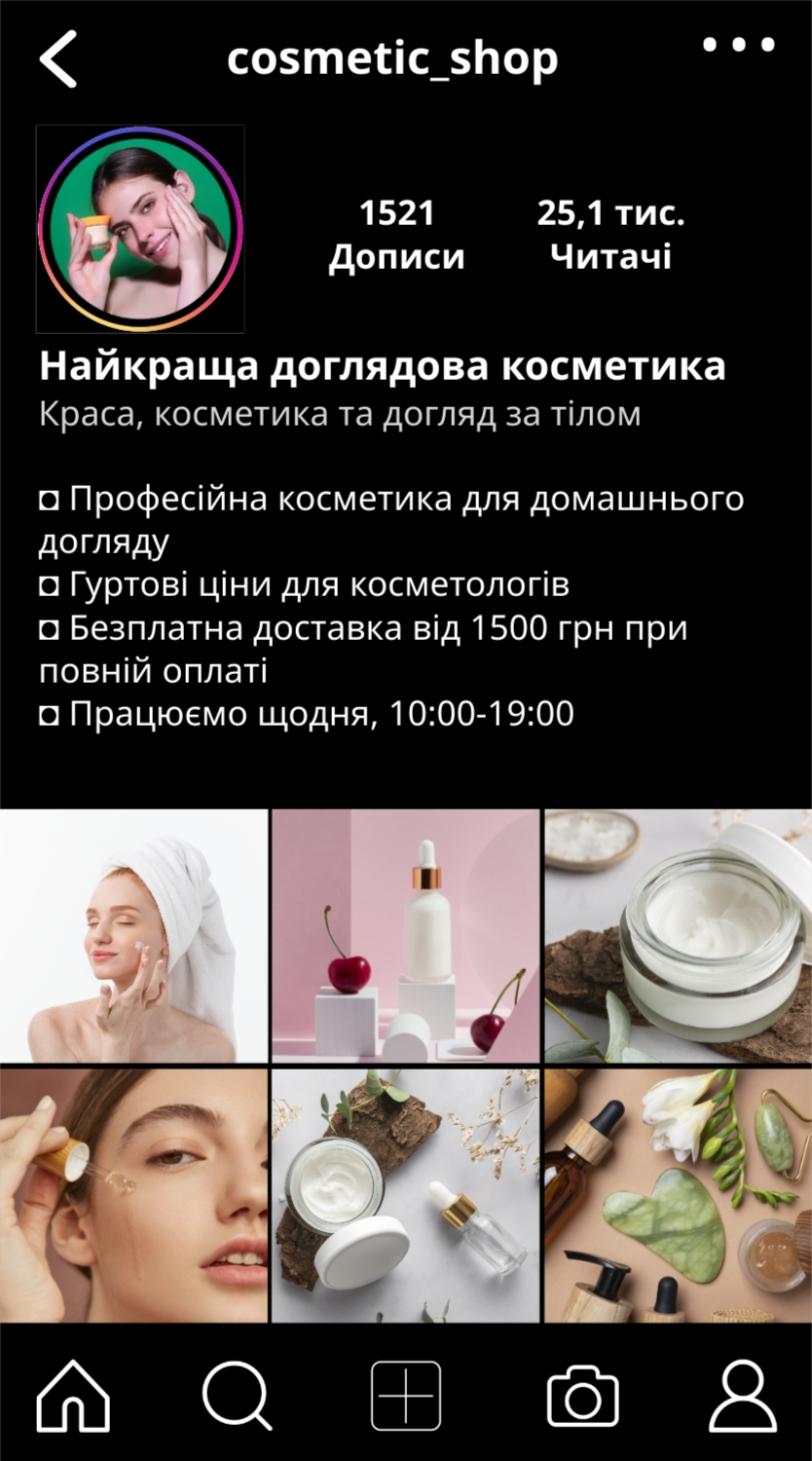This screenshot has height=1461, width=812.
Task: Open the three-dot overflow menu
Action: [x=739, y=44]
